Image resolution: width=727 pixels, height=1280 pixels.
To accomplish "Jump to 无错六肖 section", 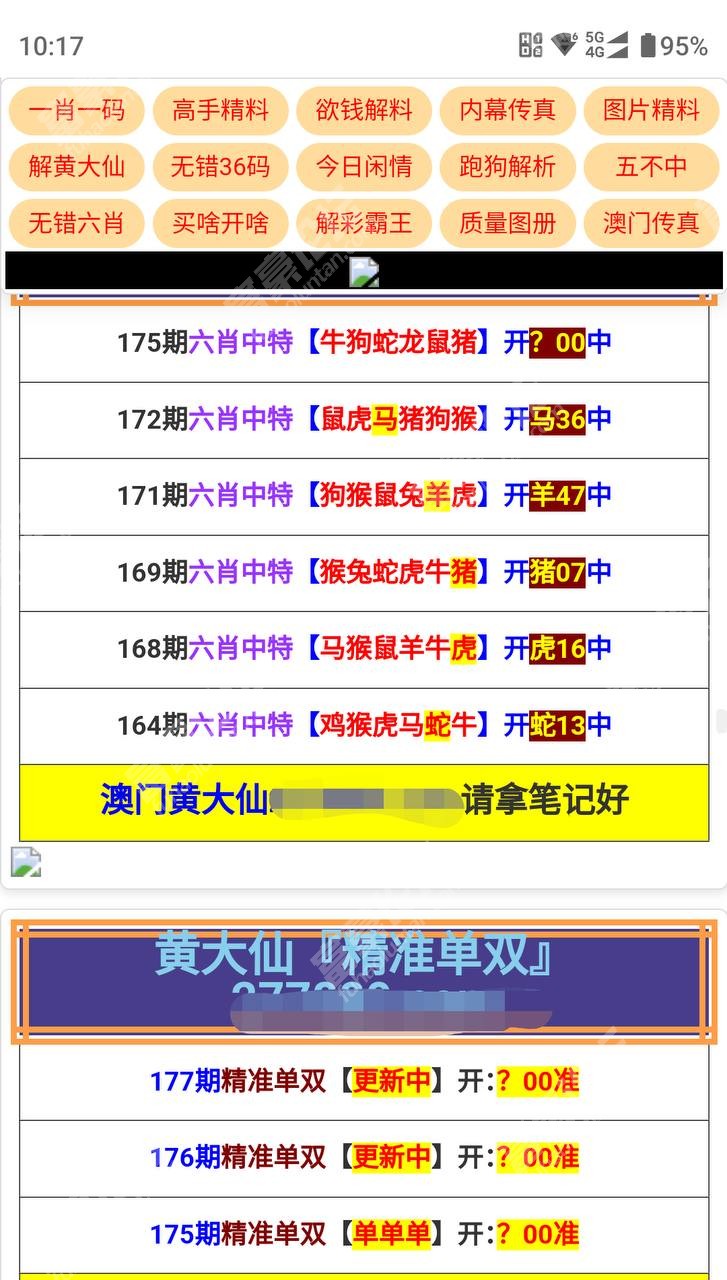I will pyautogui.click(x=77, y=222).
